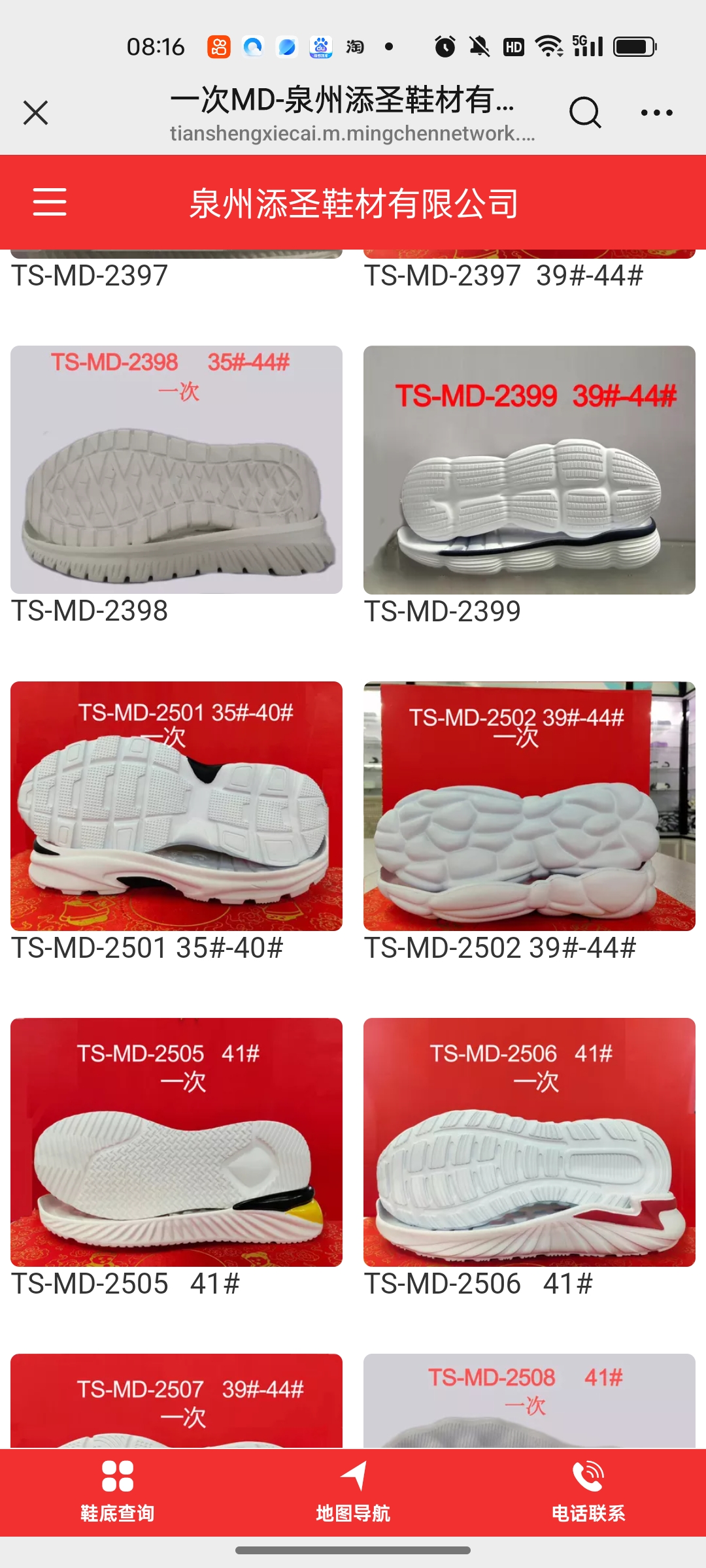Viewport: 706px width, 1568px height.
Task: Open the hamburger drawer menu
Action: [50, 201]
